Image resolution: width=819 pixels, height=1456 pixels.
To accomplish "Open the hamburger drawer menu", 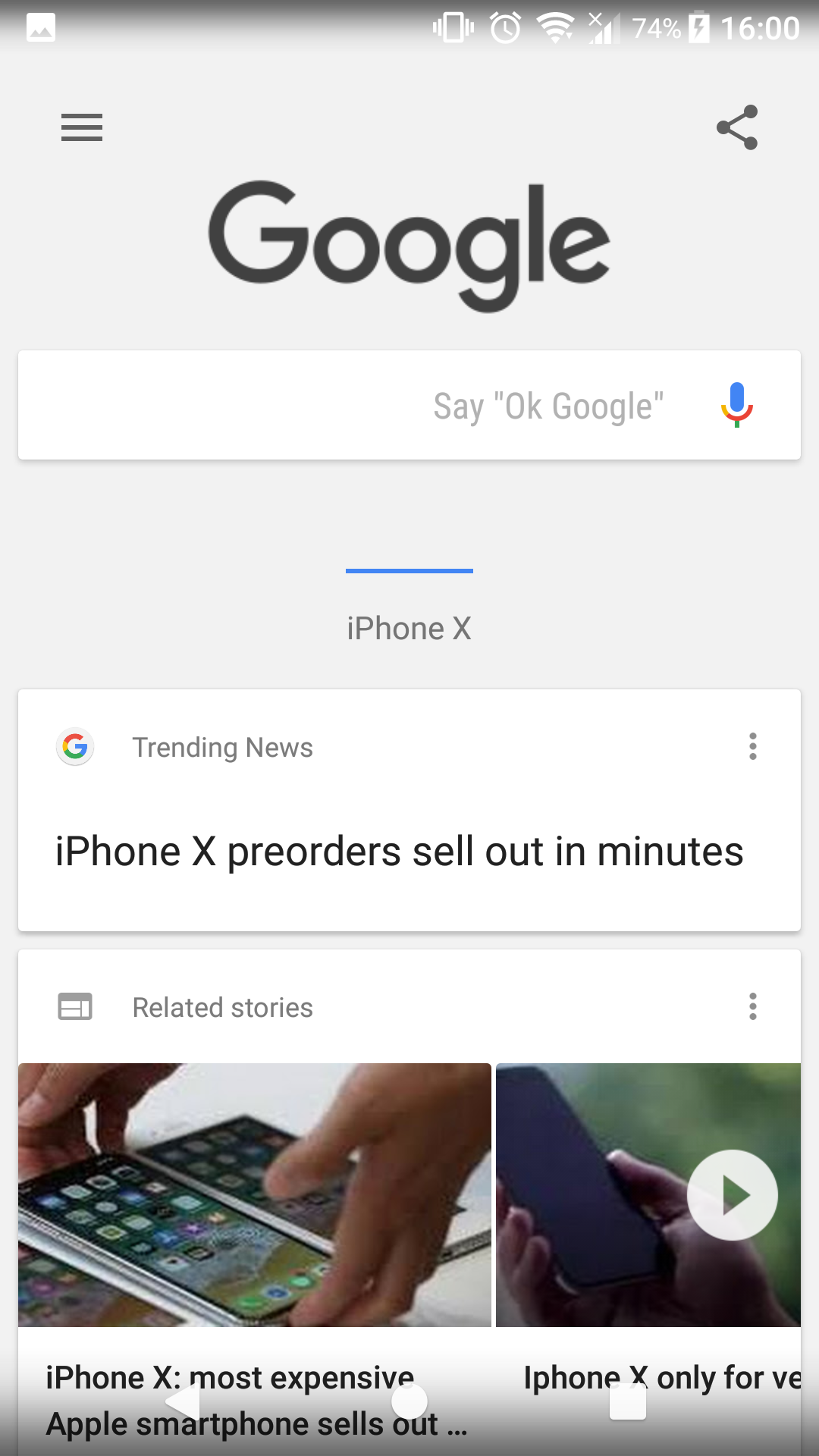I will point(82,127).
